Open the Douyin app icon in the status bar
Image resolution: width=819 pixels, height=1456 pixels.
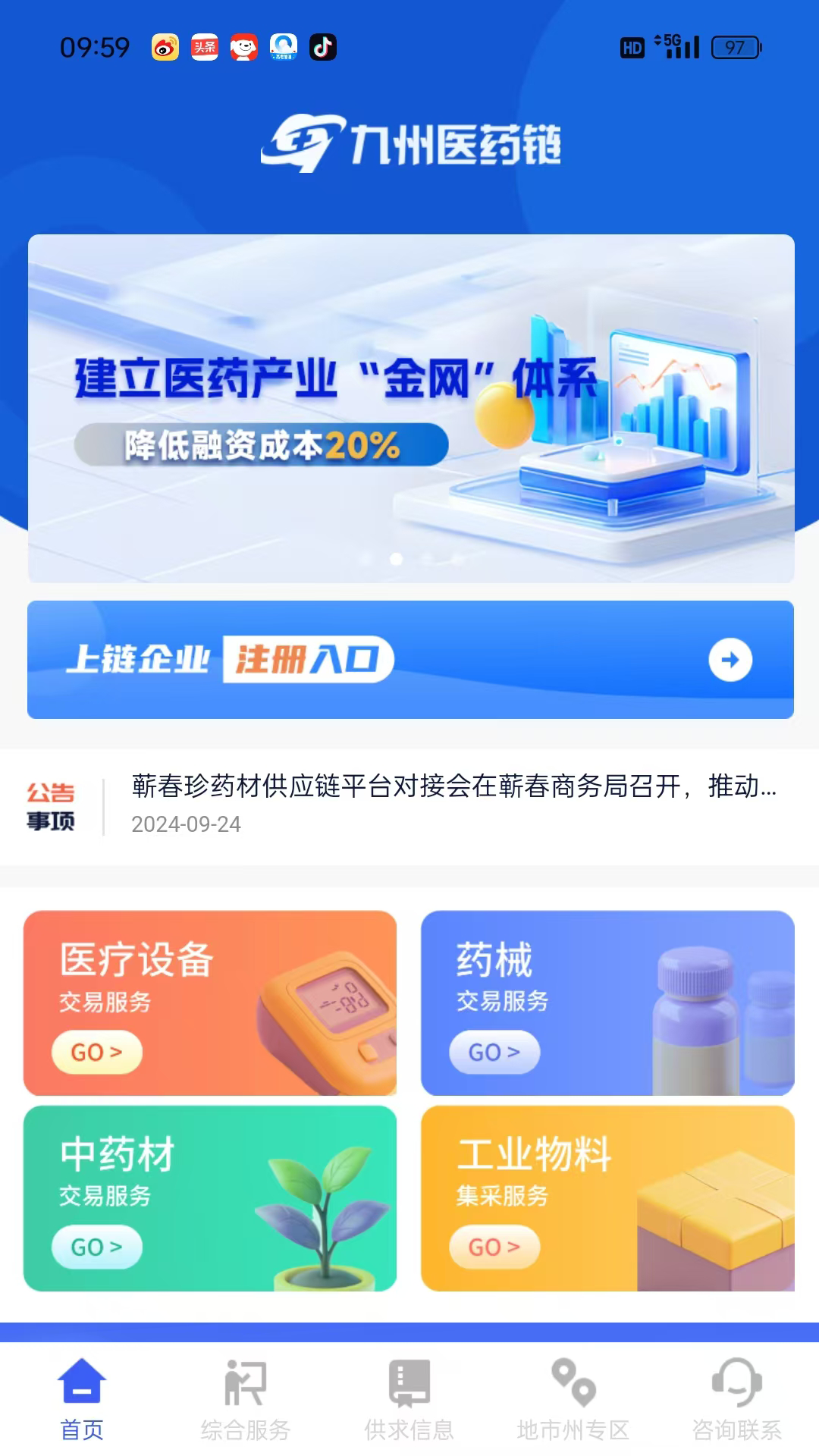[322, 47]
